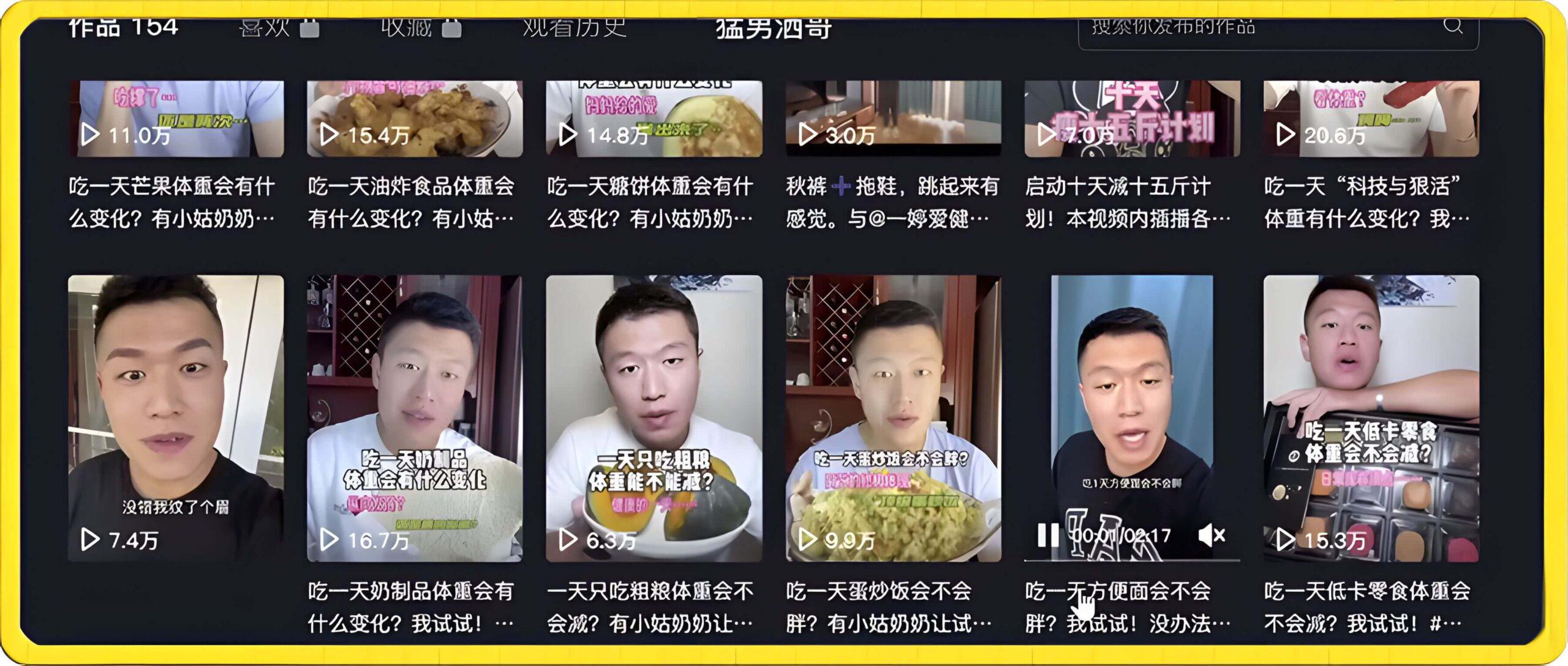Viewport: 1568px width, 666px height.
Task: Tap the search field for published works
Action: click(x=1256, y=28)
